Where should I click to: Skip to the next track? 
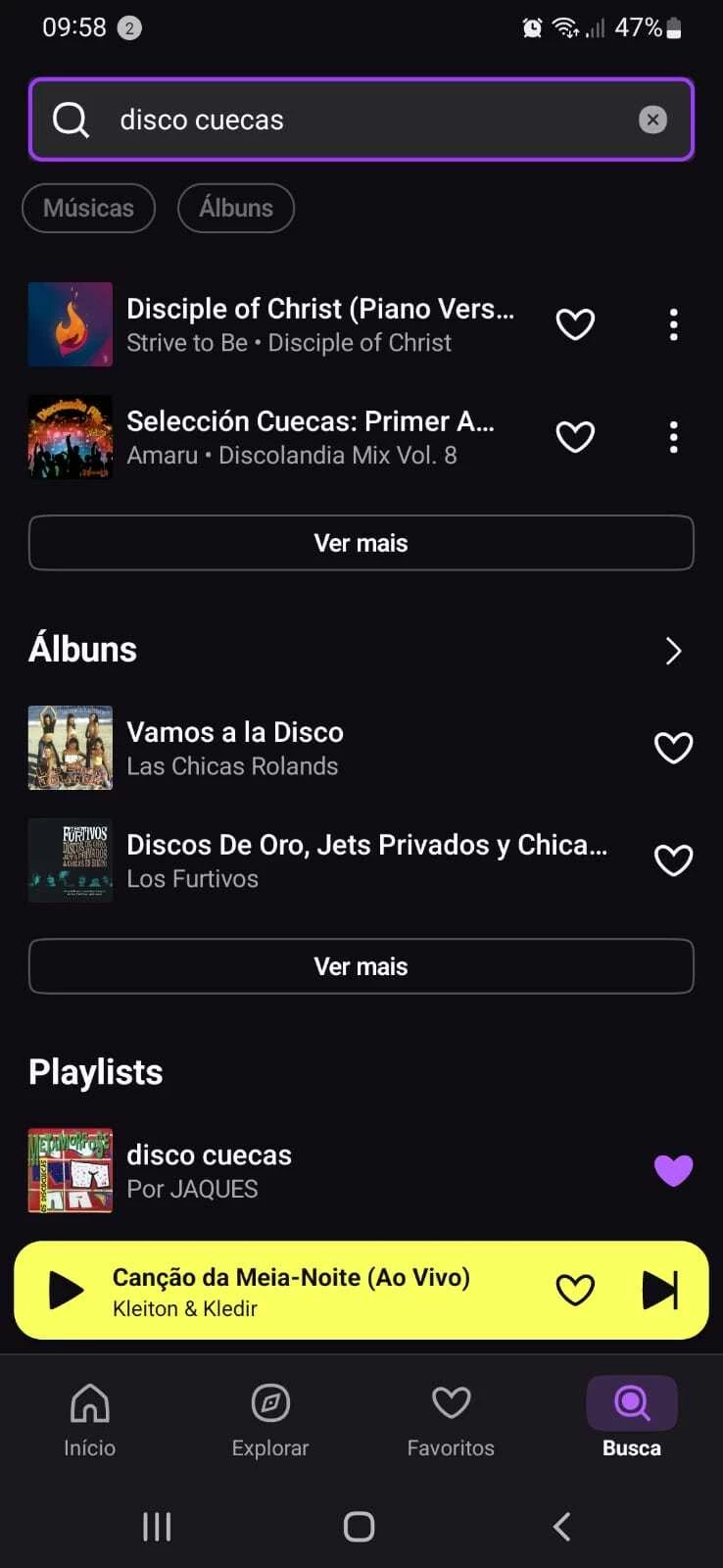659,1291
